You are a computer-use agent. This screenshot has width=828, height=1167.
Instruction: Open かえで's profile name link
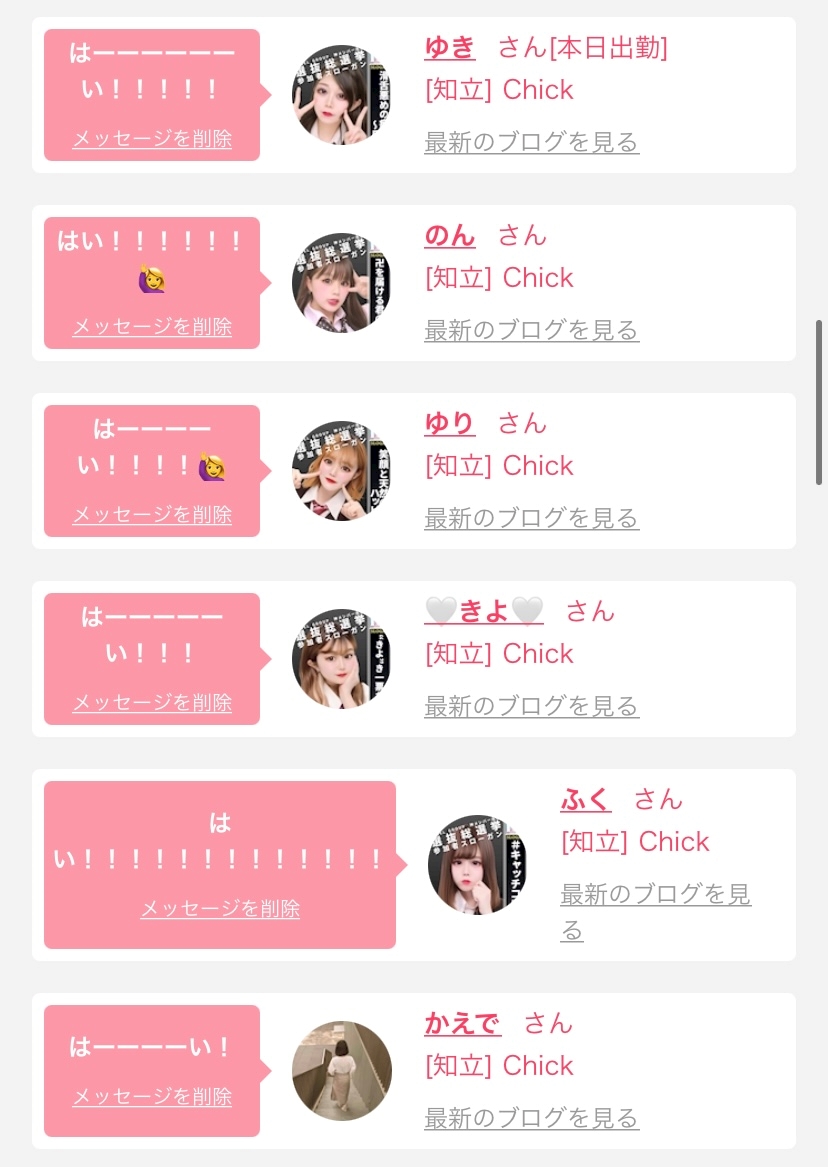pyautogui.click(x=463, y=1023)
